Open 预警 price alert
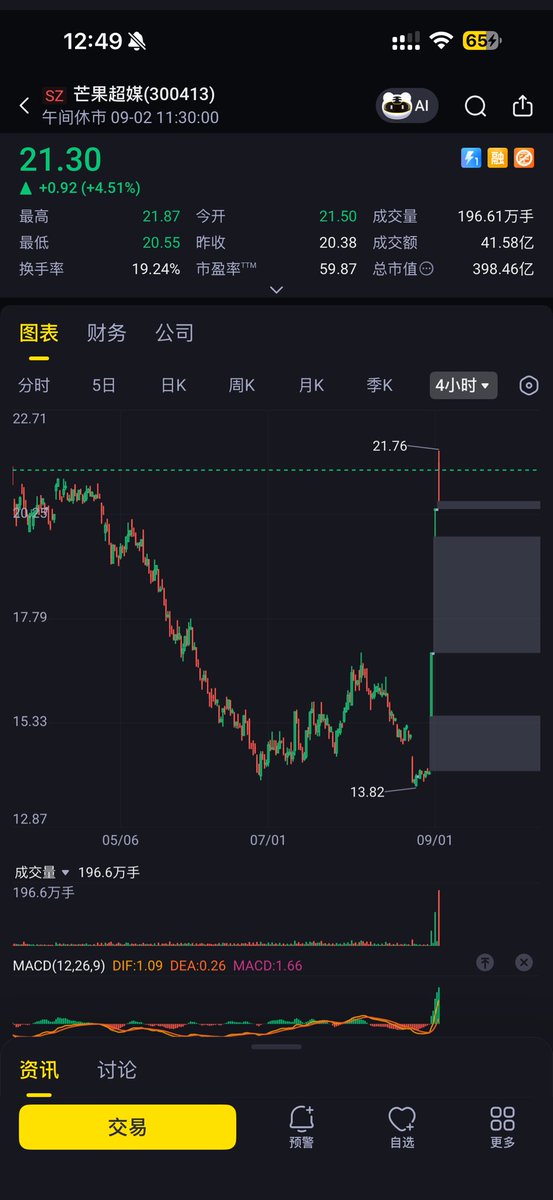Screen dimensions: 553x1200 pos(301,1127)
